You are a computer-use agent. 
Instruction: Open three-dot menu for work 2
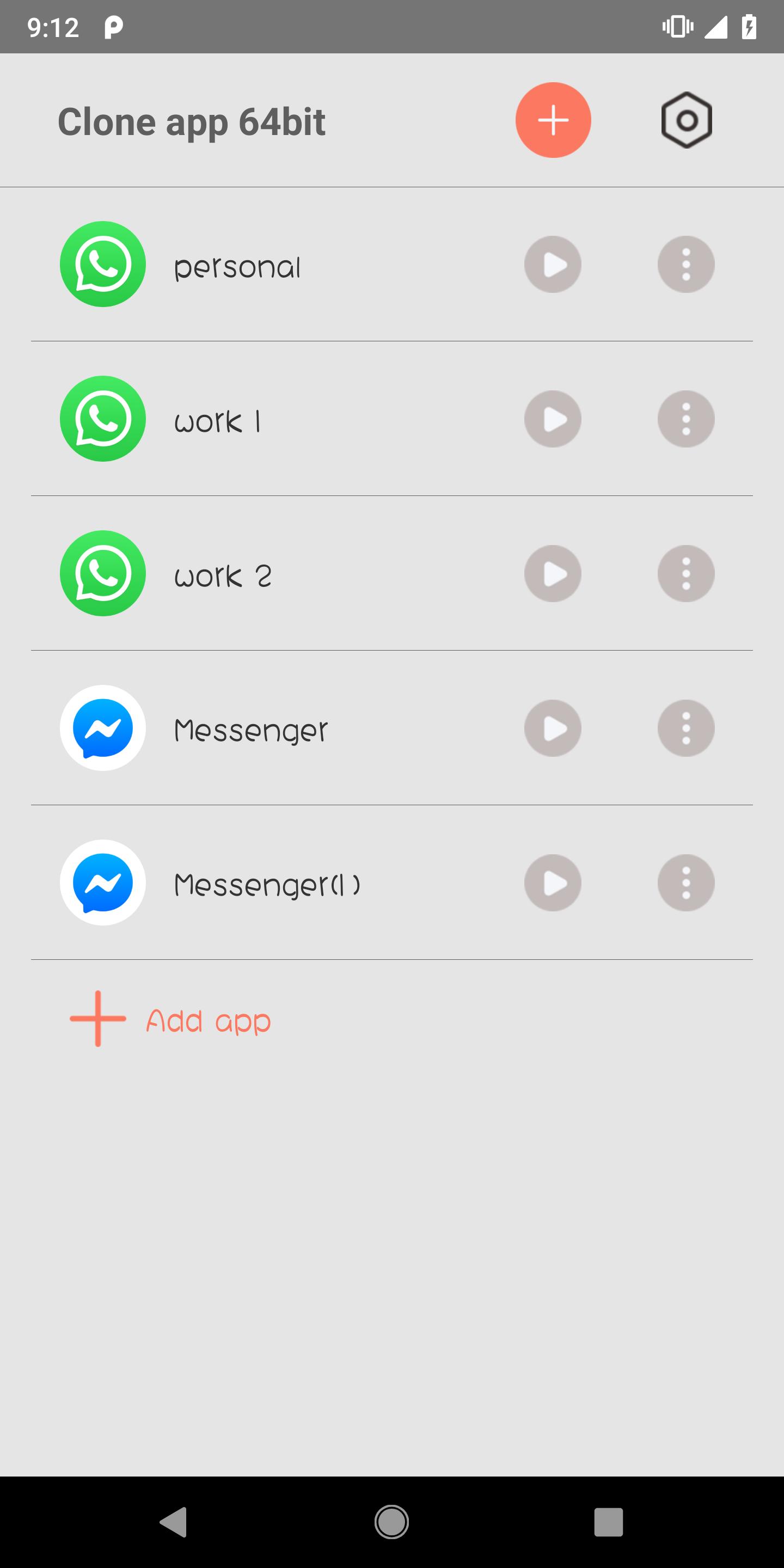click(x=685, y=573)
